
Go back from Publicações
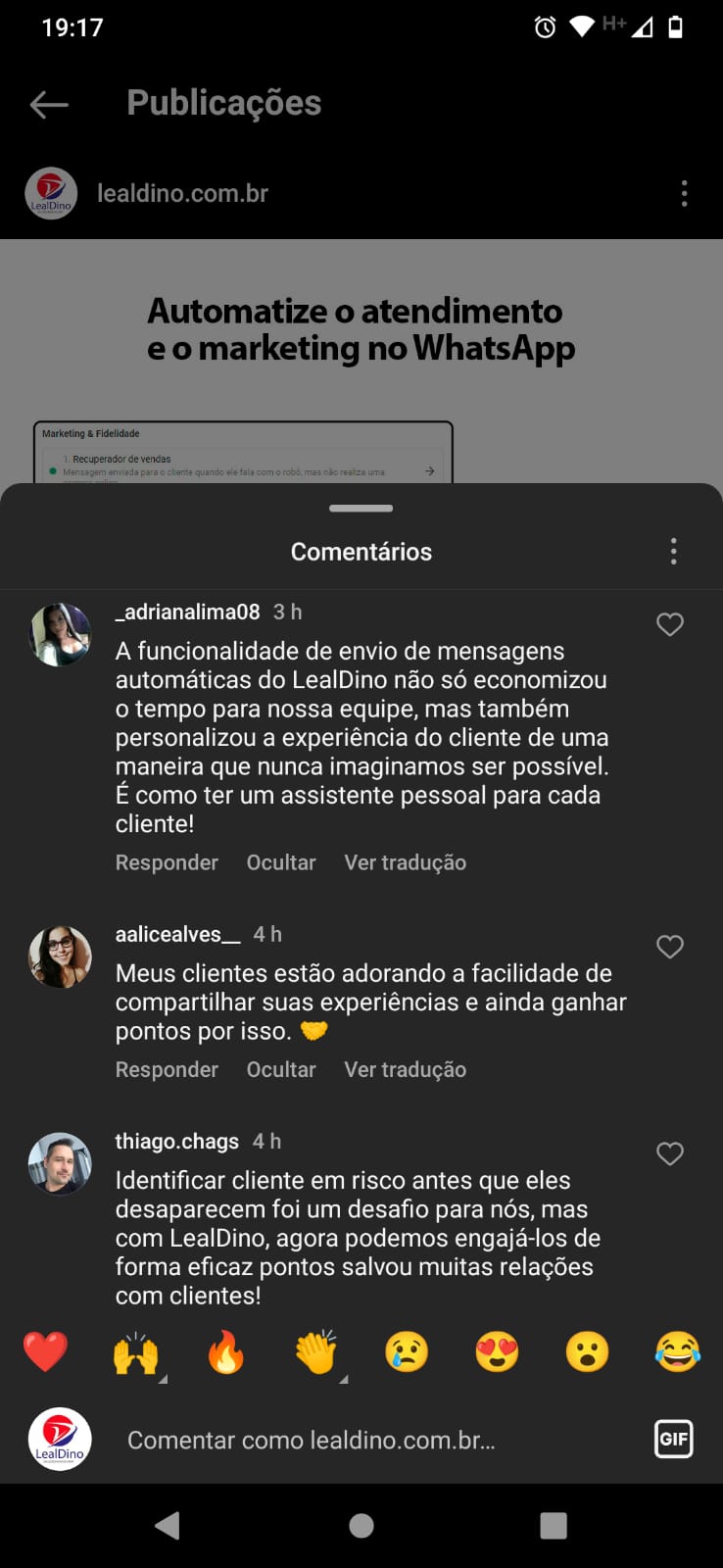tap(49, 104)
